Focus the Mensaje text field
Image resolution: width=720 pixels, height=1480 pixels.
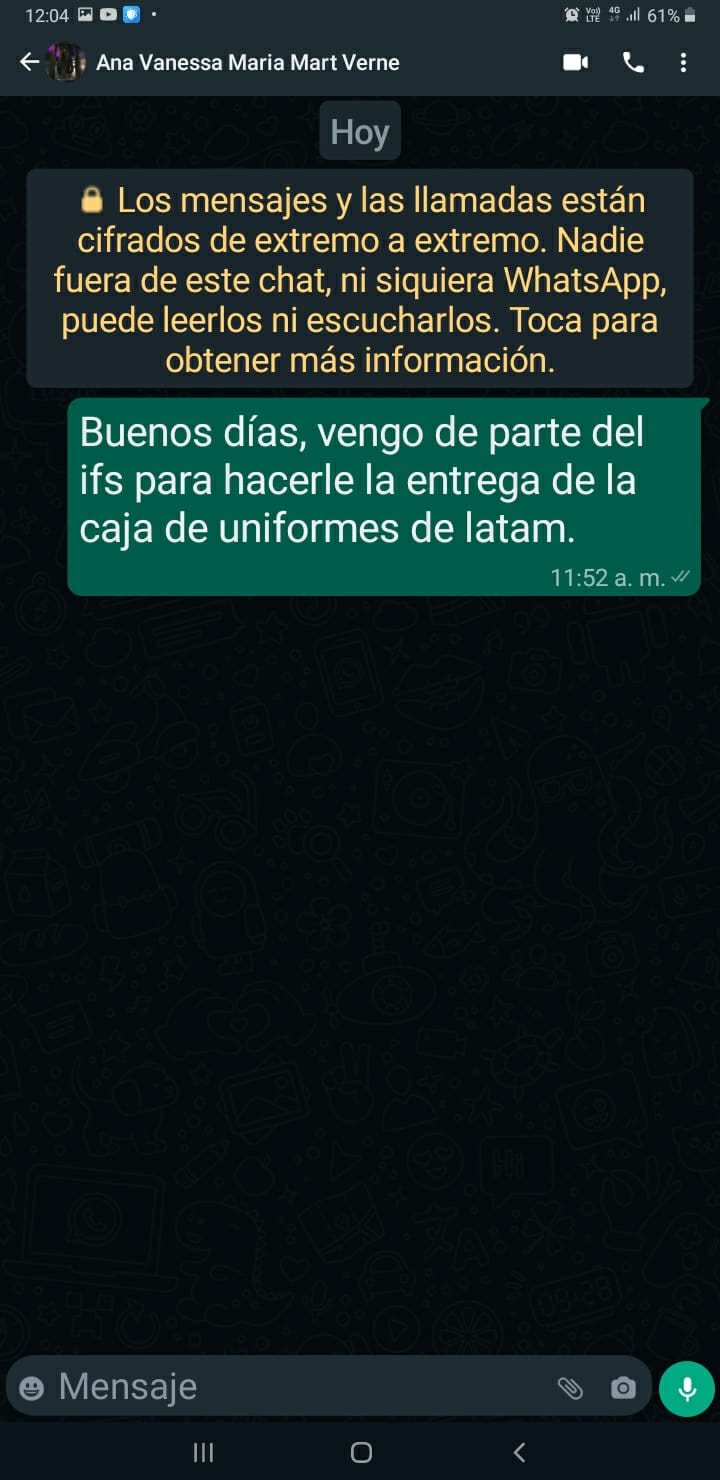(300, 1387)
